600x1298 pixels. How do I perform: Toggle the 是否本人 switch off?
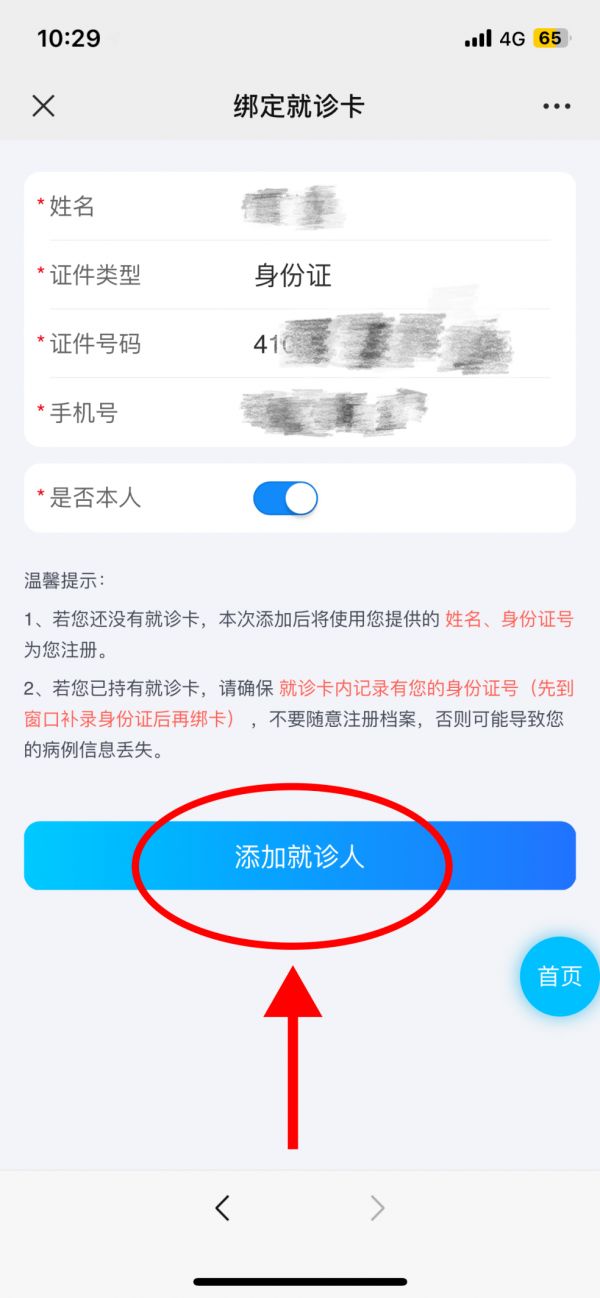pos(285,498)
